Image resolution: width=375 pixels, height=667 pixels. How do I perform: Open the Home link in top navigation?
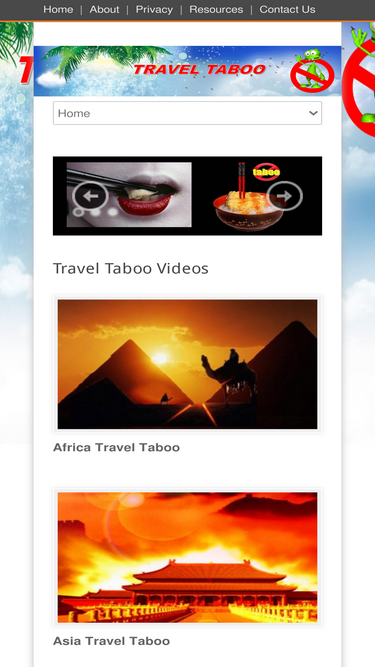[58, 9]
